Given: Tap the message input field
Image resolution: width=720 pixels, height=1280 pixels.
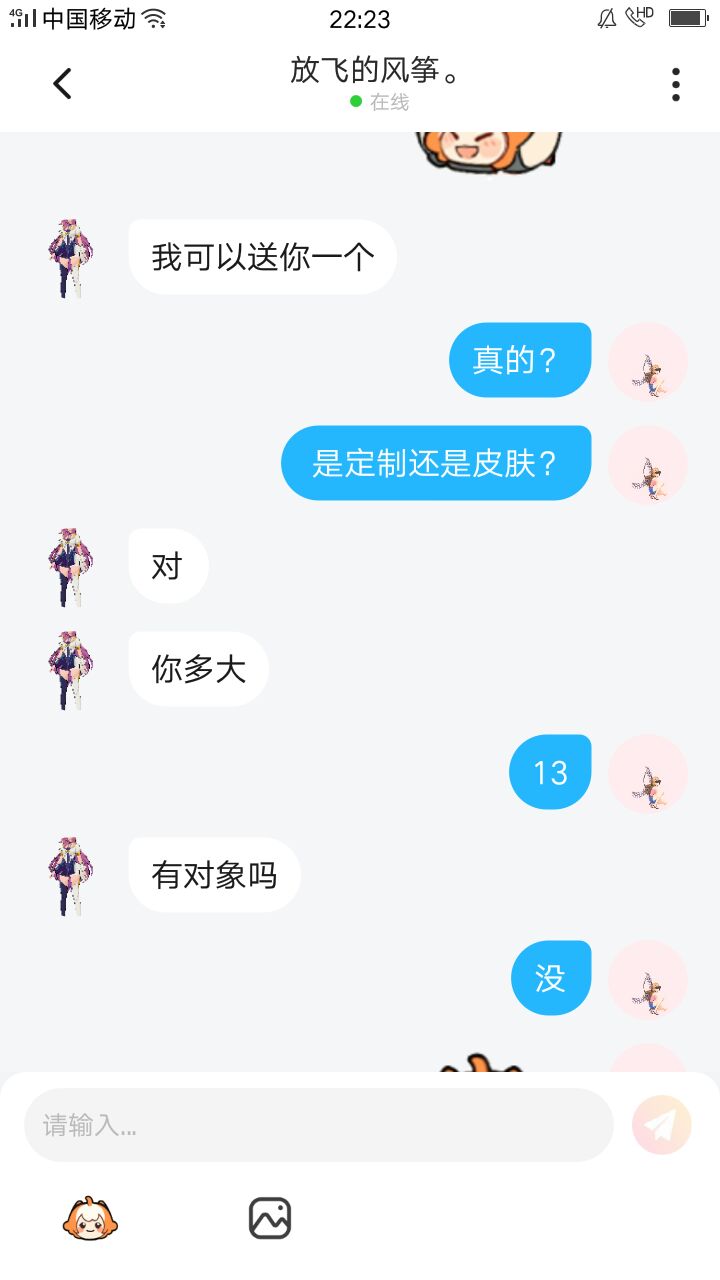Looking at the screenshot, I should 318,1125.
